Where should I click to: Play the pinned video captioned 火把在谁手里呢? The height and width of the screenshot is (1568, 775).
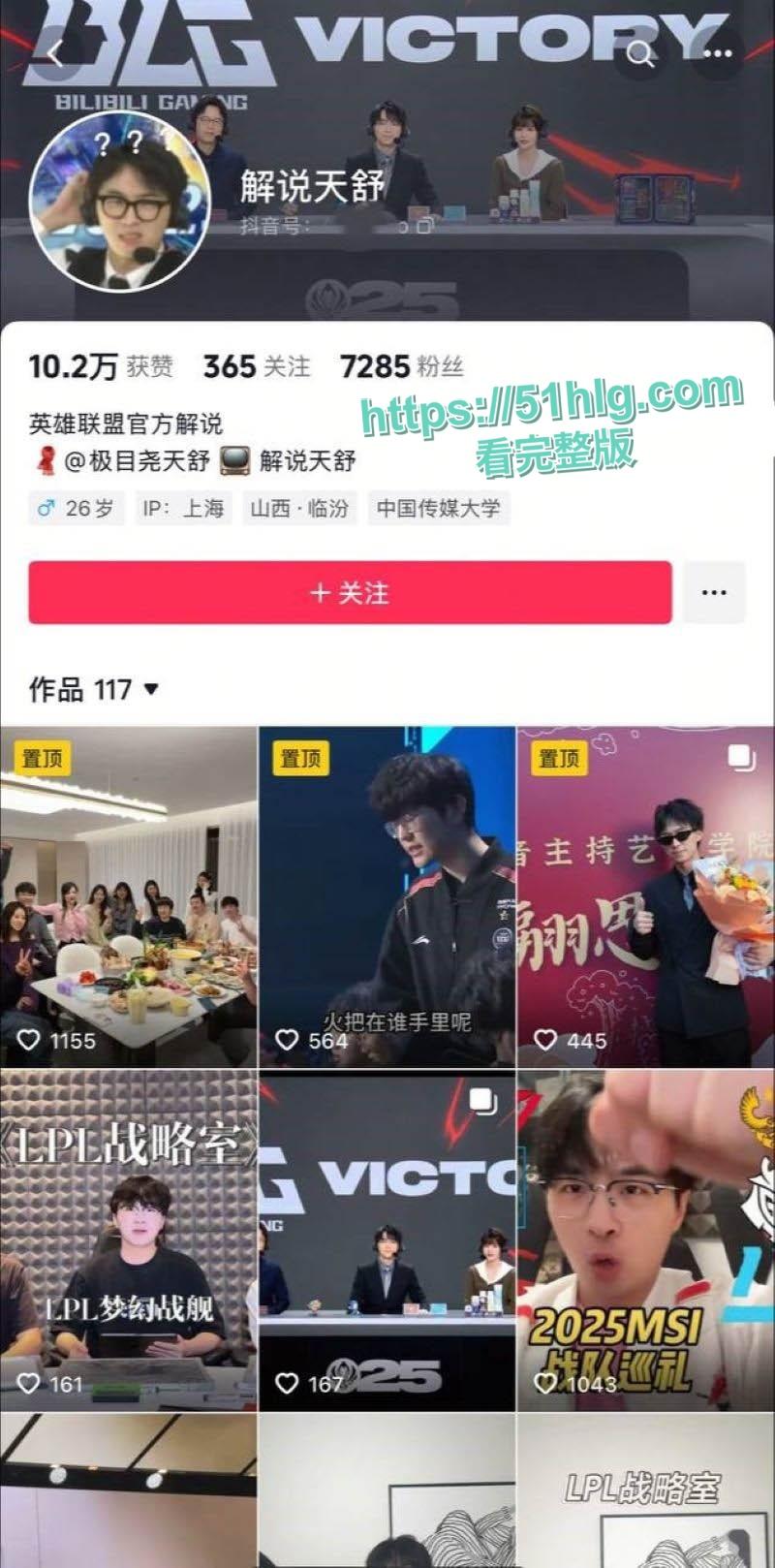click(x=387, y=896)
